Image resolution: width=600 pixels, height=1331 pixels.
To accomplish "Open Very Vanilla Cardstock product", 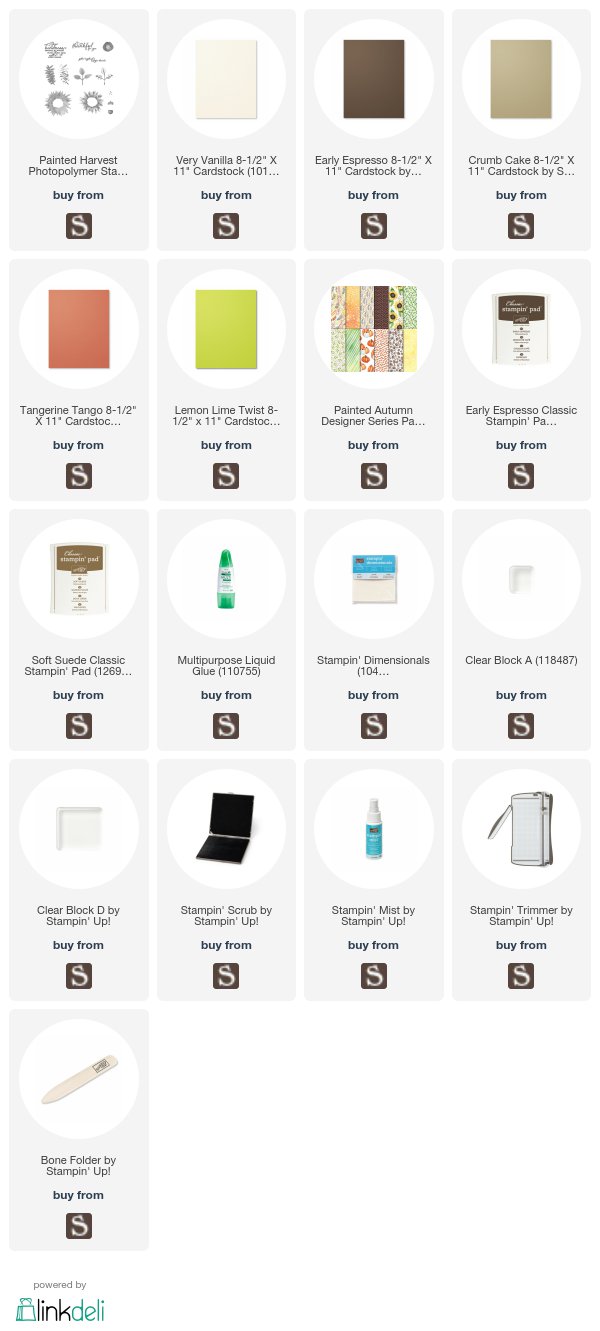I will click(226, 130).
